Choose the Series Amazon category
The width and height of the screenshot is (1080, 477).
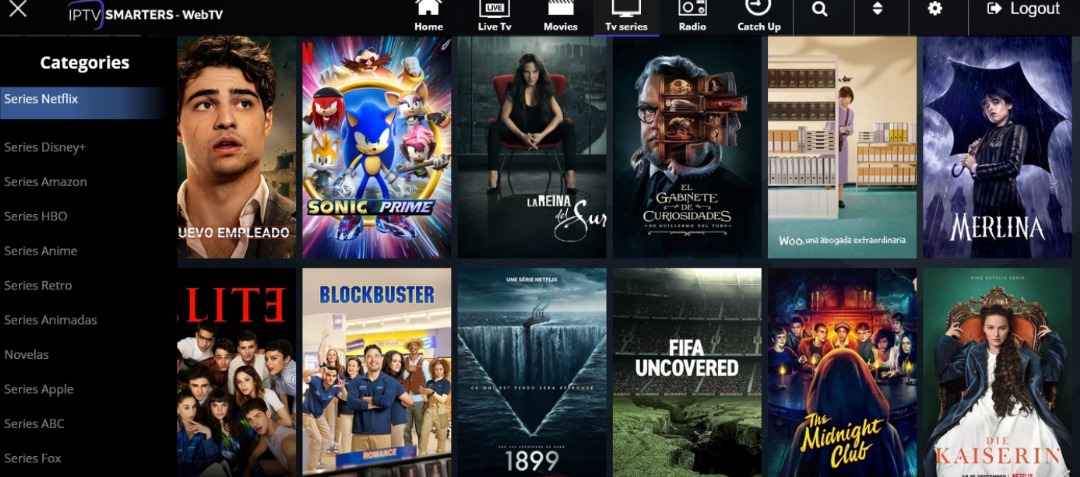[45, 182]
